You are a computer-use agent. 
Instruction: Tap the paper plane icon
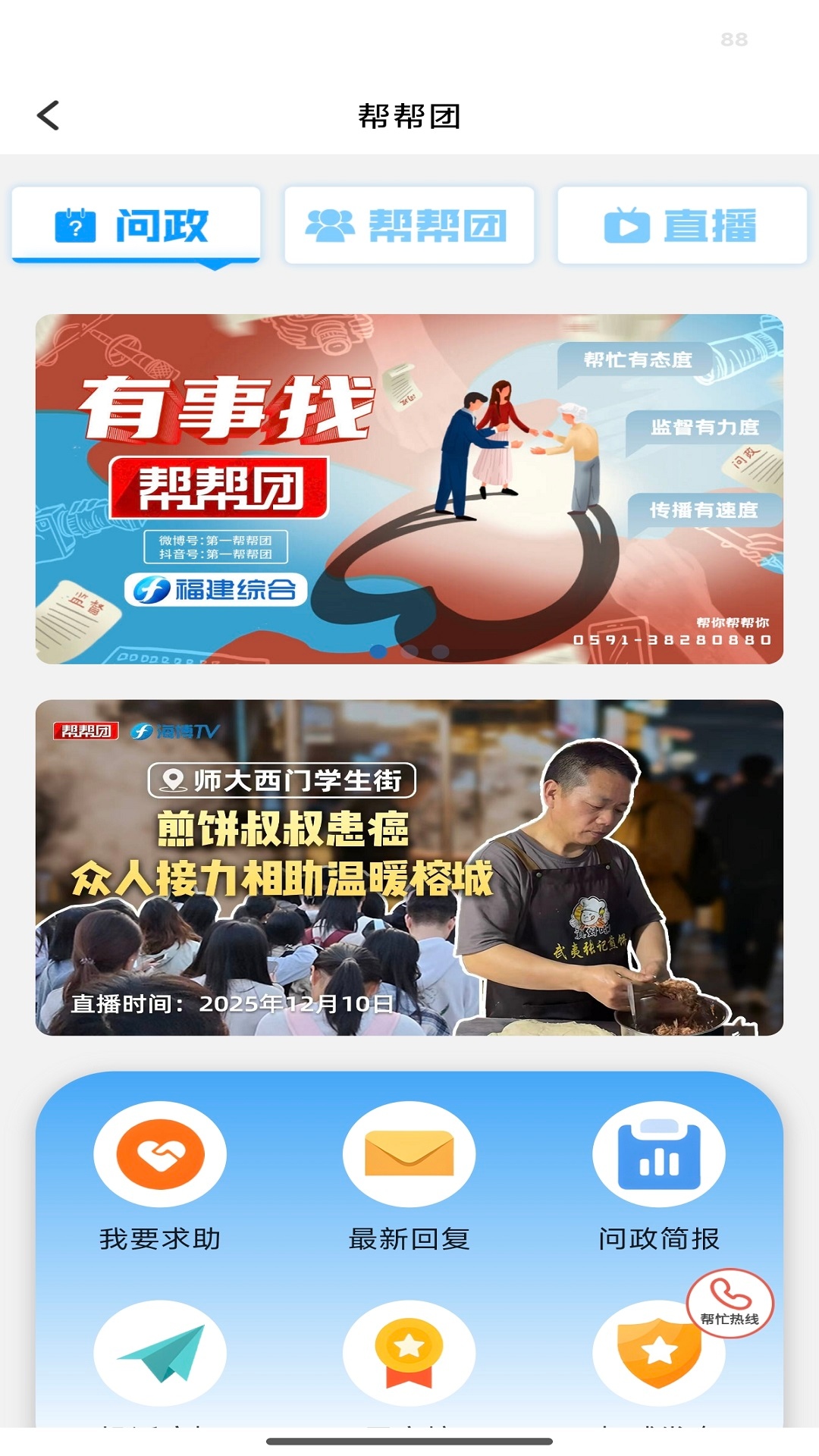[160, 1353]
